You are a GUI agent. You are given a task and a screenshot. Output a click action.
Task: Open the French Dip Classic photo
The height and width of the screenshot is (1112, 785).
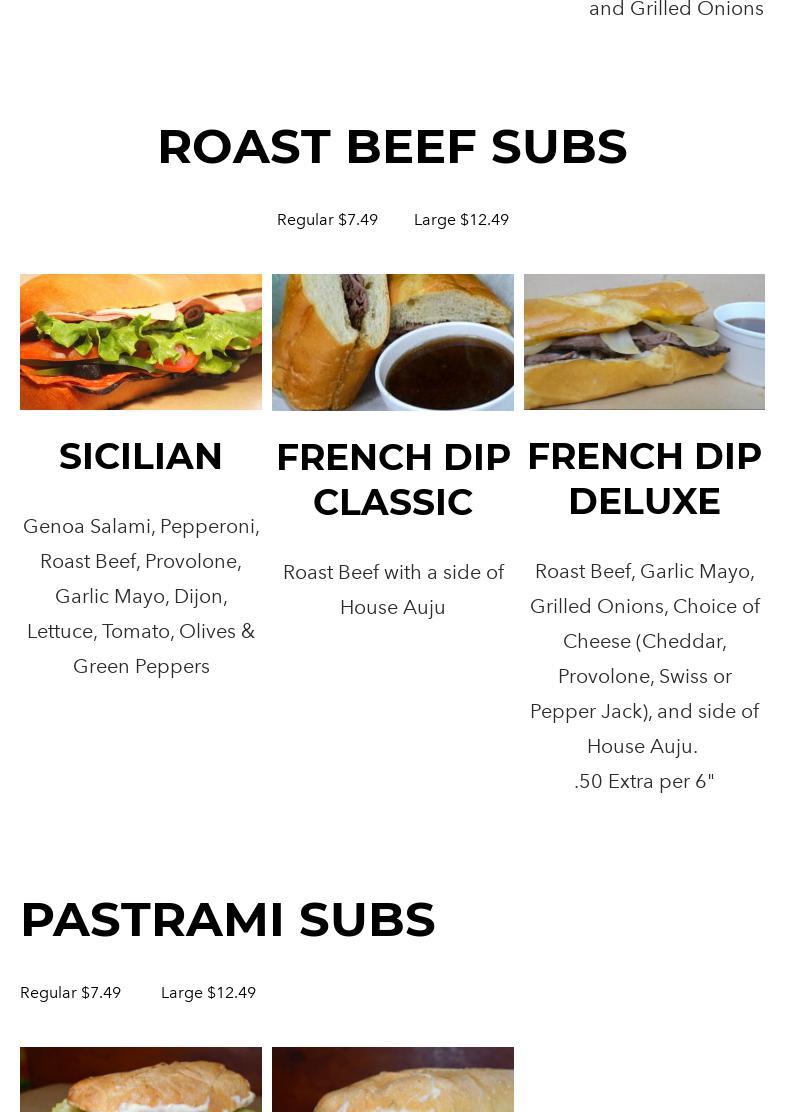(393, 342)
